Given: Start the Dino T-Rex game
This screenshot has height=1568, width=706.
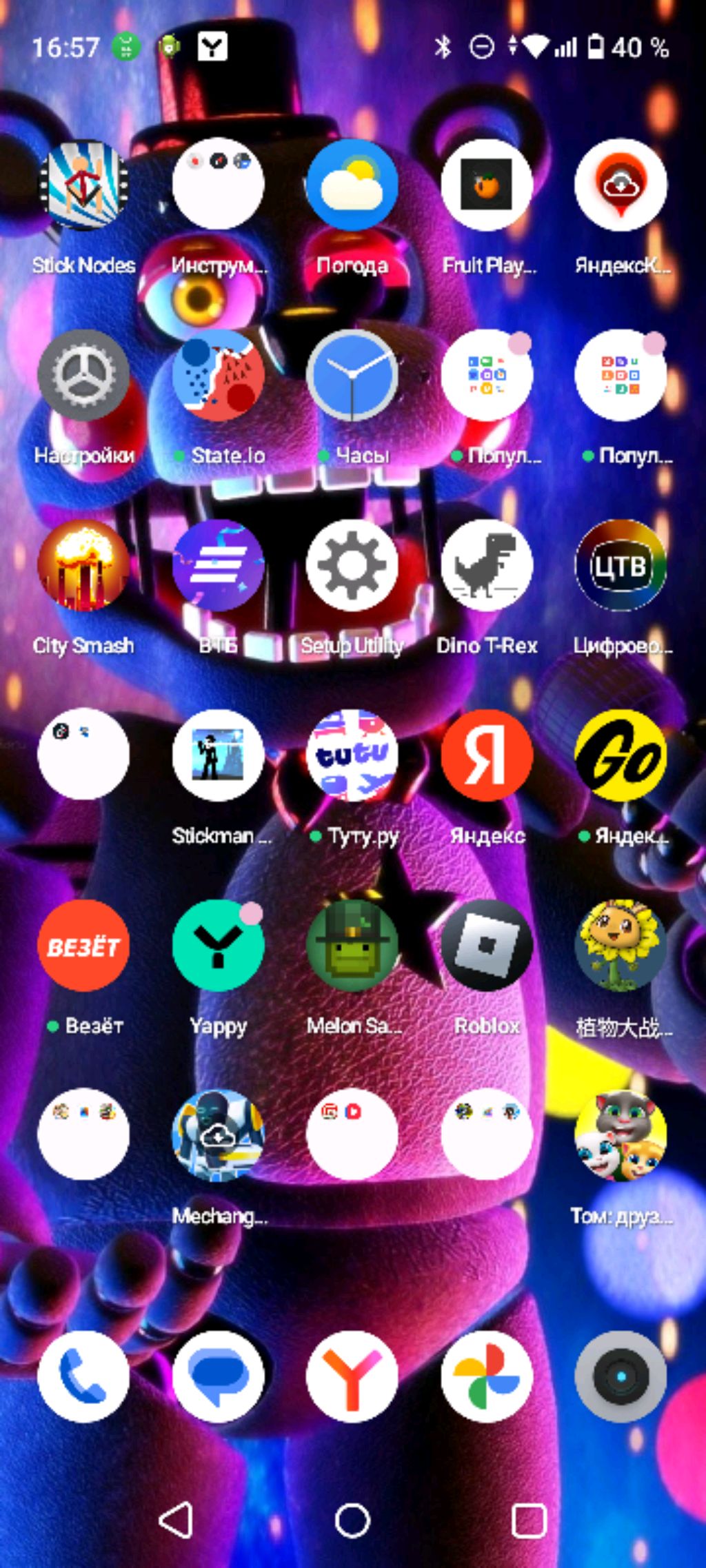Looking at the screenshot, I should pyautogui.click(x=487, y=565).
